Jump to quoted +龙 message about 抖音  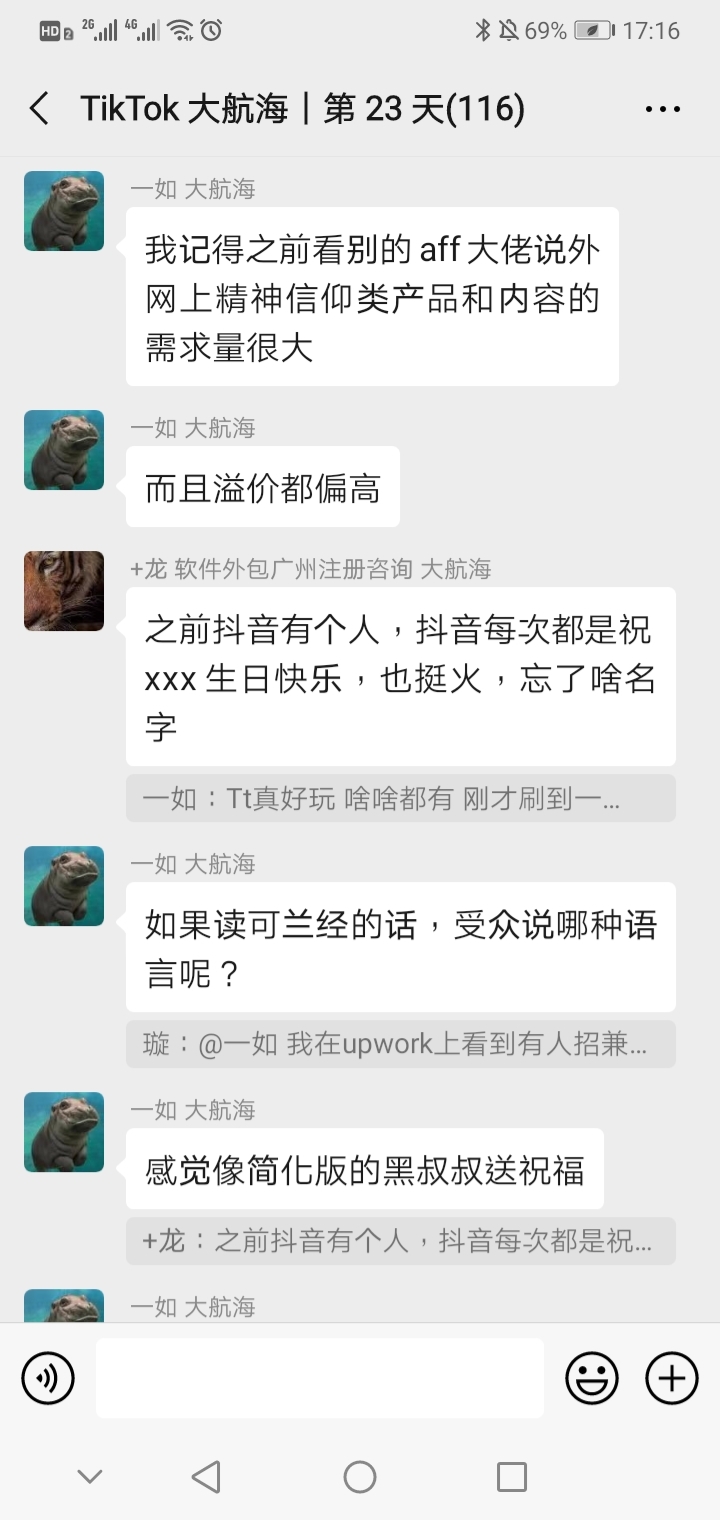point(400,1241)
